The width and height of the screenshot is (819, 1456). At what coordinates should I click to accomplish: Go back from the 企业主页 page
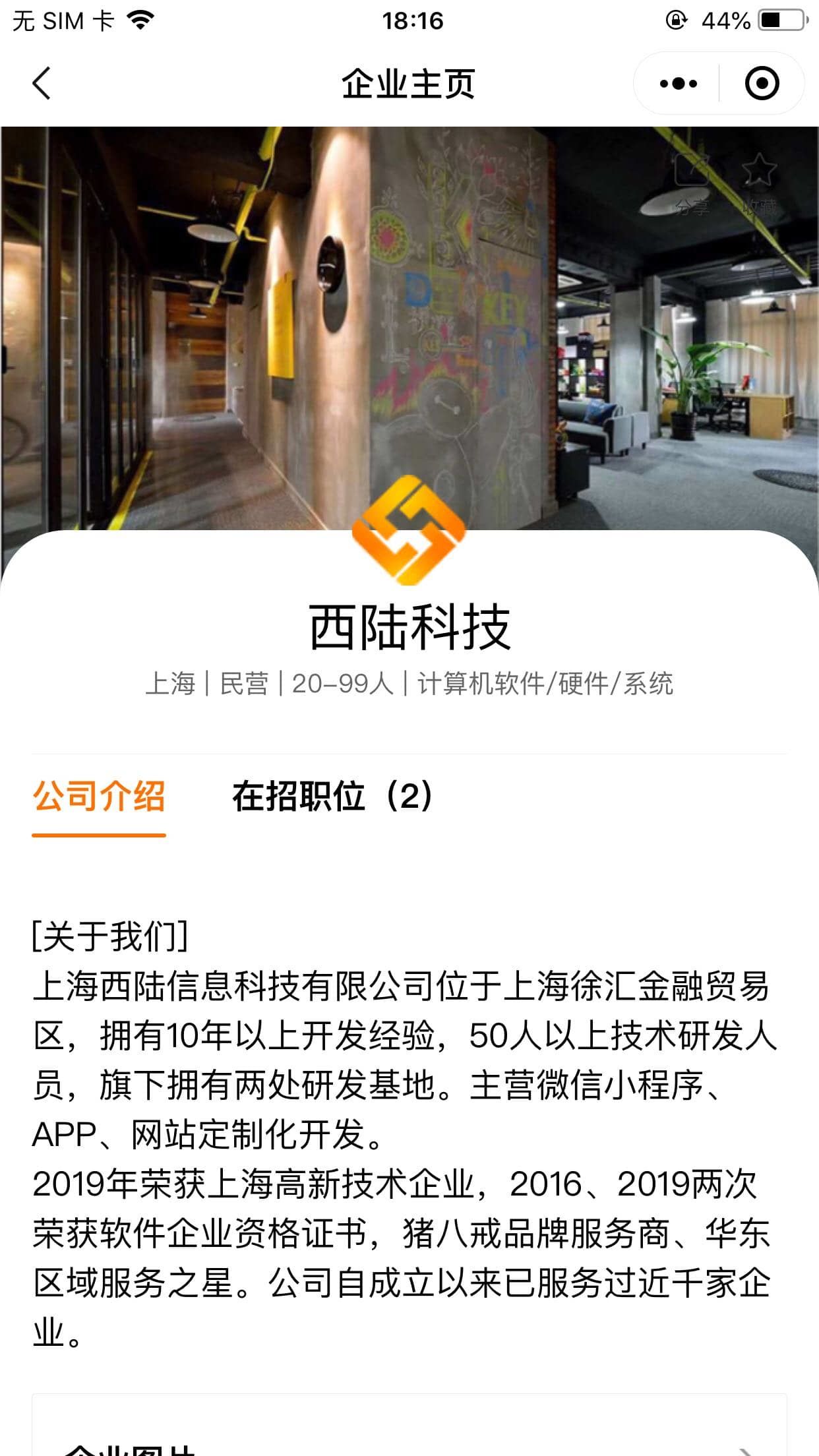[42, 84]
